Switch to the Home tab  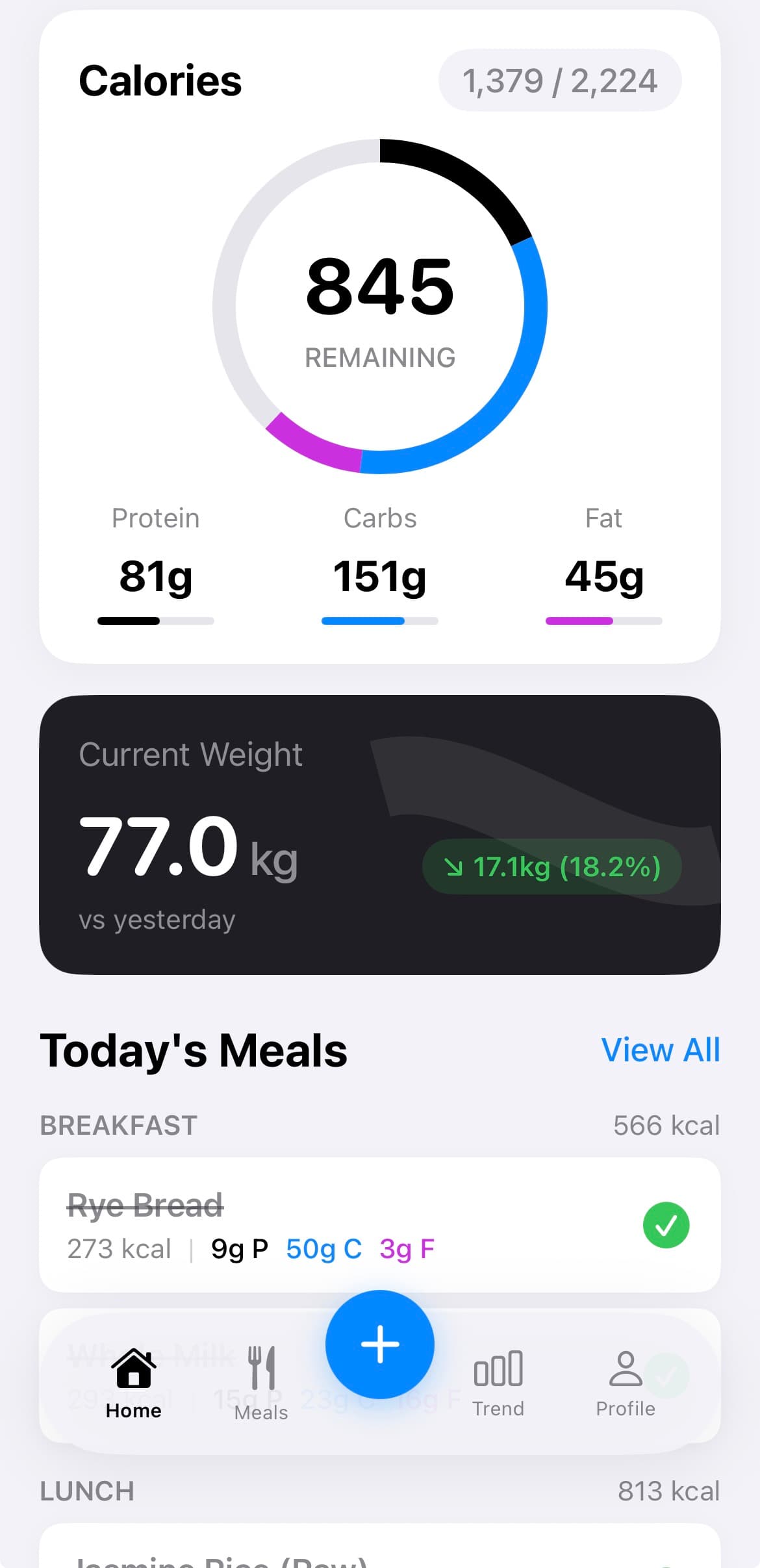tap(133, 1380)
